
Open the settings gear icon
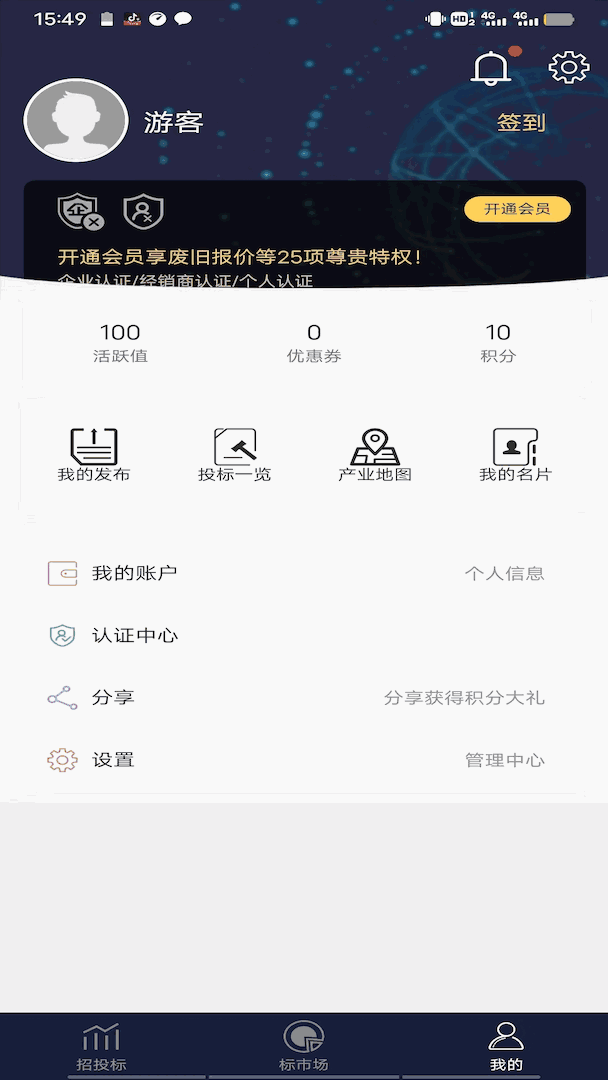pyautogui.click(x=569, y=67)
